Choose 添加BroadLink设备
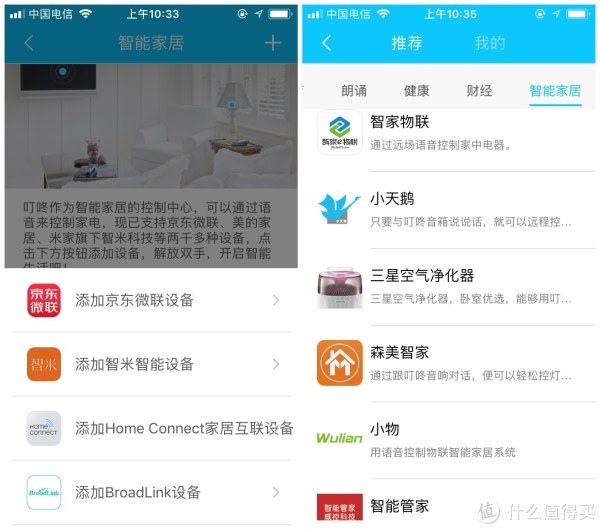600x529 pixels. point(150,492)
